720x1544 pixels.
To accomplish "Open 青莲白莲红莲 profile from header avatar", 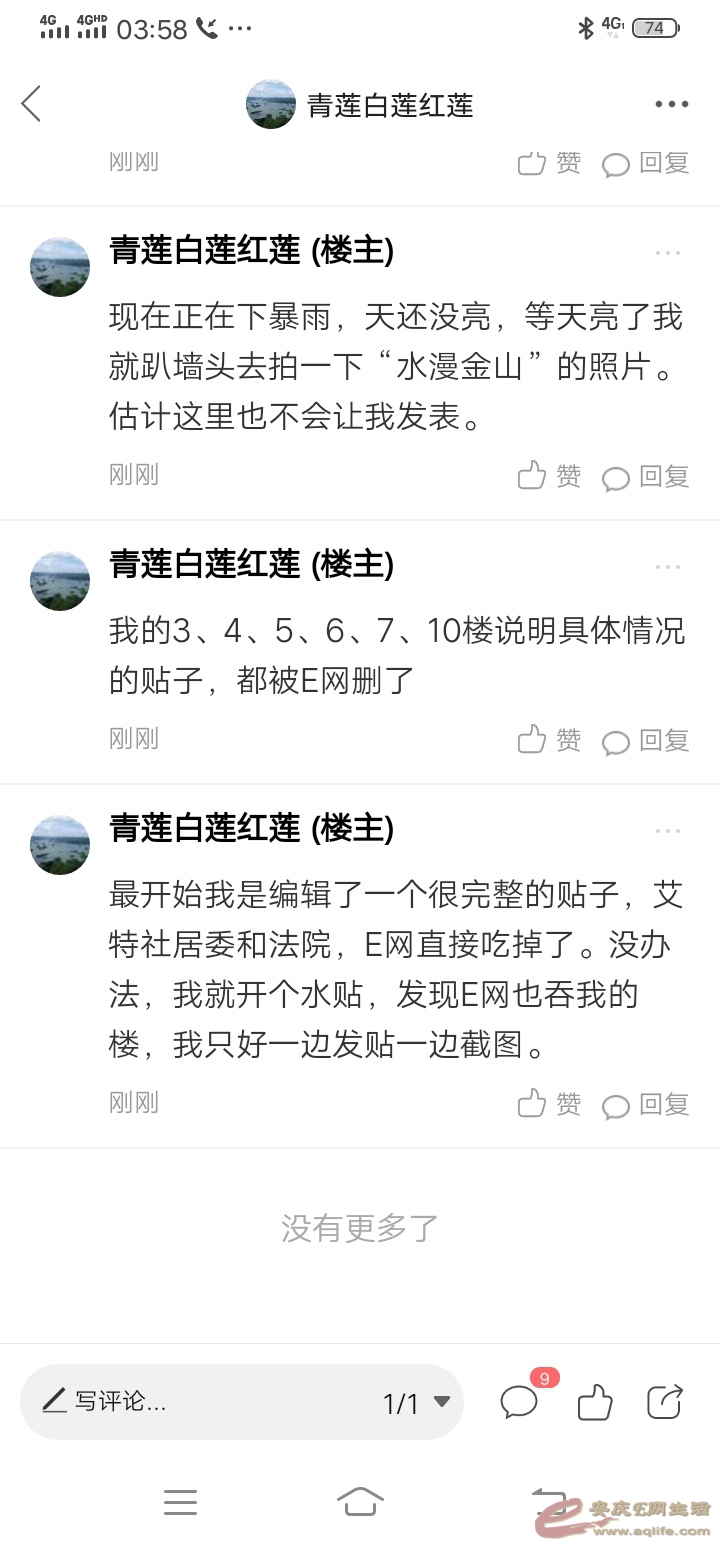I will (271, 104).
